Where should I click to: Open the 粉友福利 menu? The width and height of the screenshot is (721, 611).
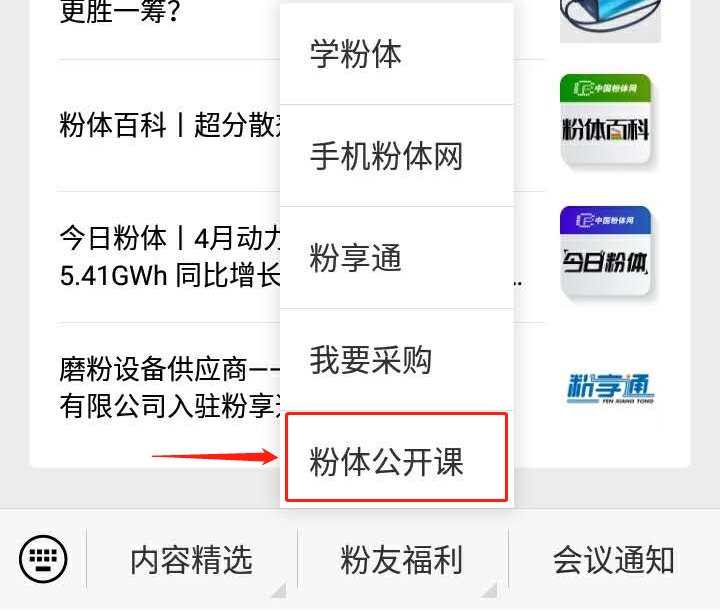click(x=402, y=560)
